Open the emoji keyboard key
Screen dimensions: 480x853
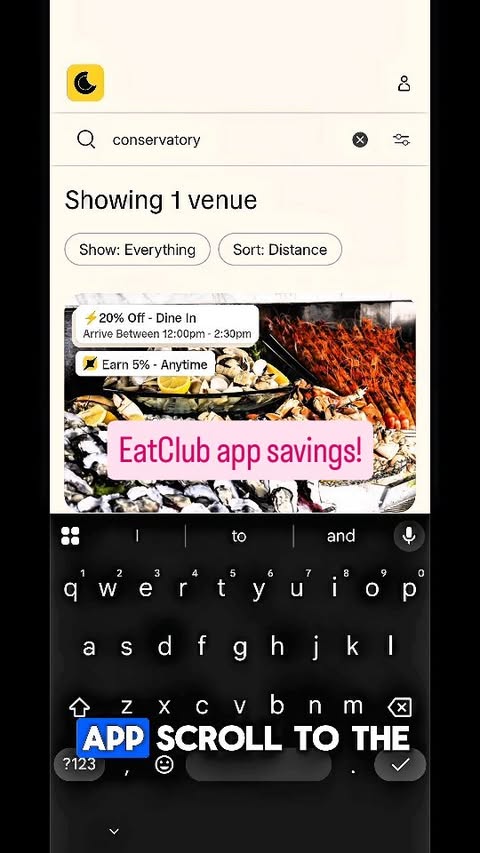click(x=164, y=764)
